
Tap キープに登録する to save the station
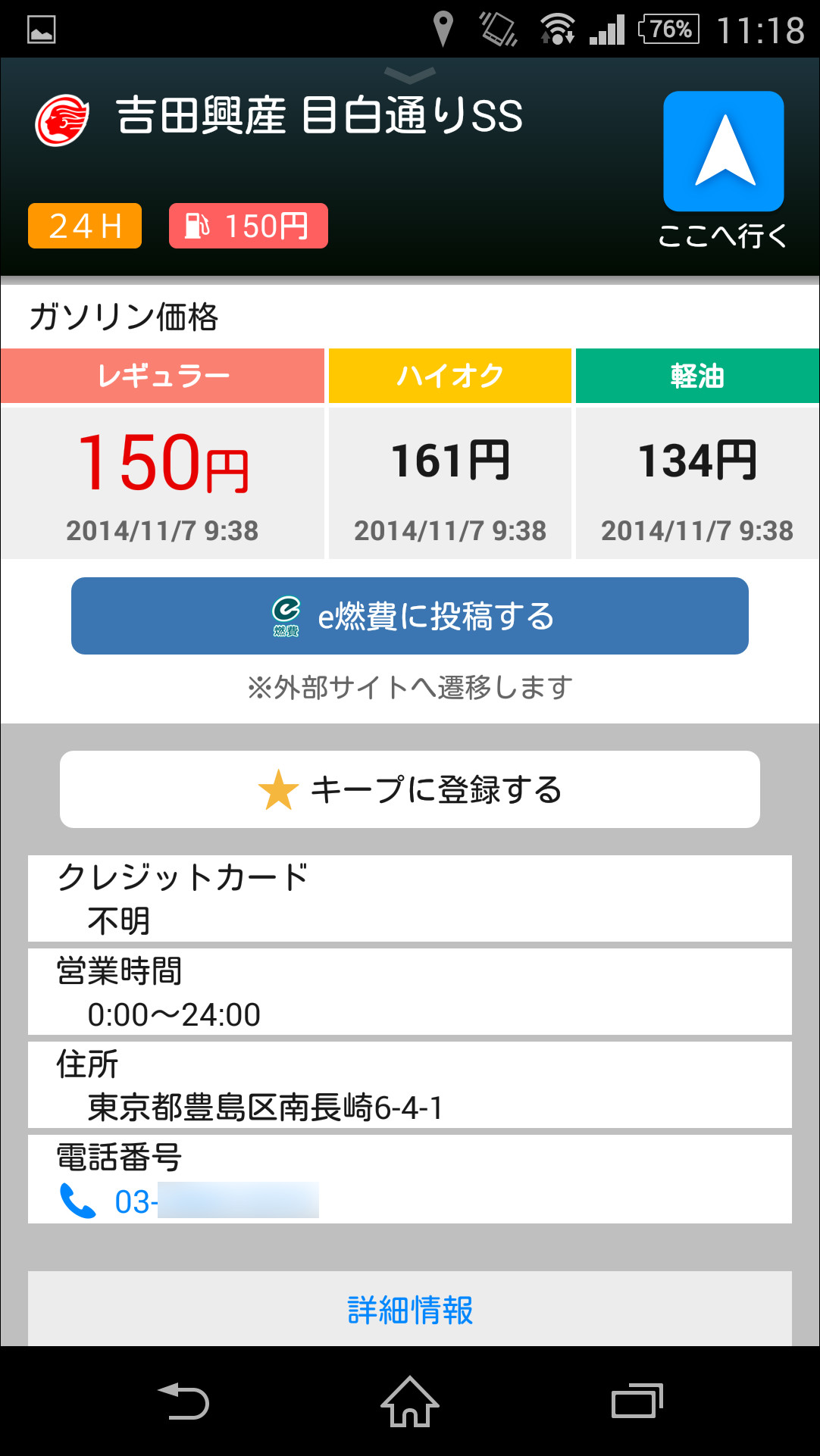point(409,789)
